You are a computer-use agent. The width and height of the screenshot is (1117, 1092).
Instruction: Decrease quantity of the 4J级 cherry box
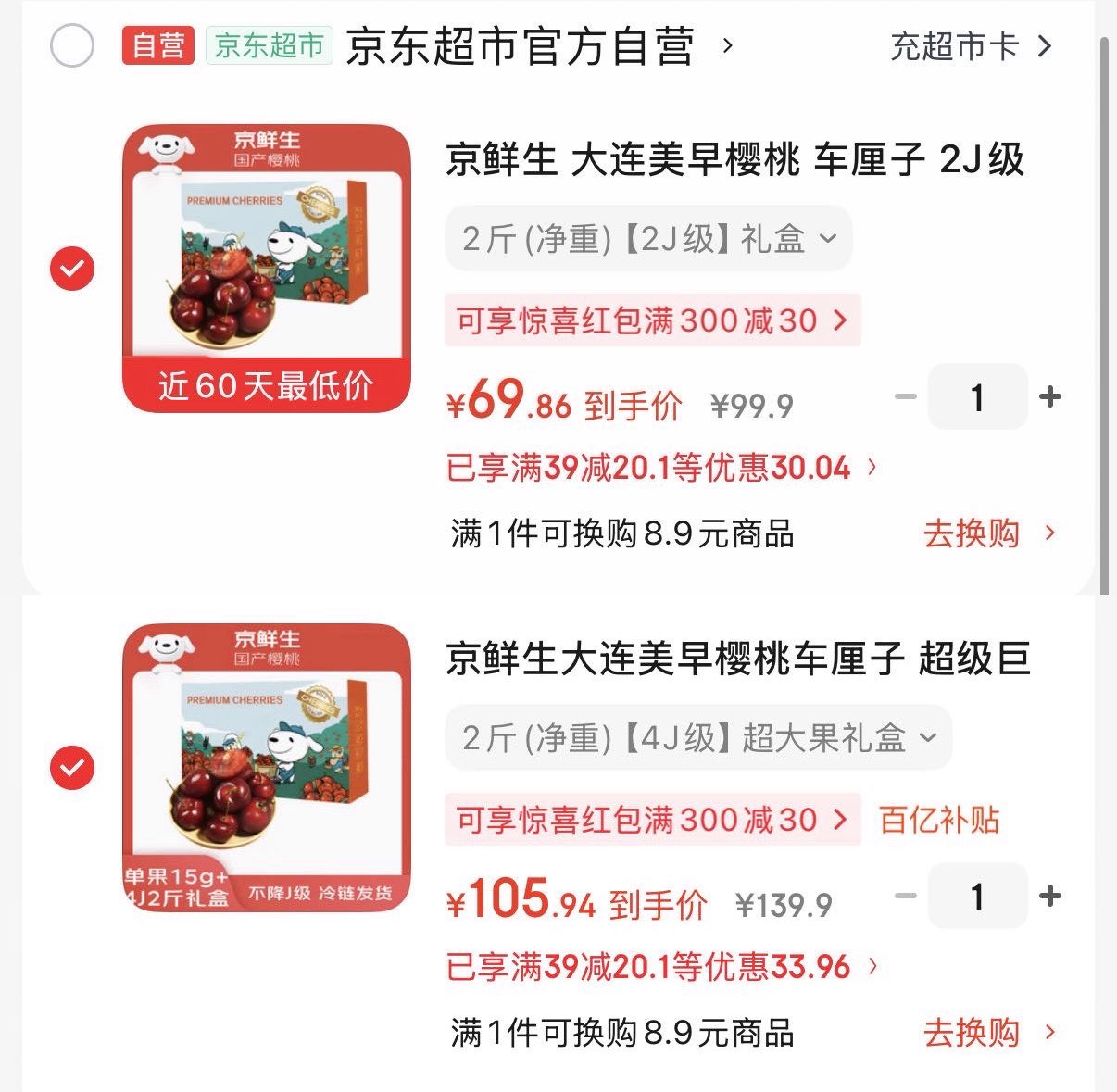point(905,896)
